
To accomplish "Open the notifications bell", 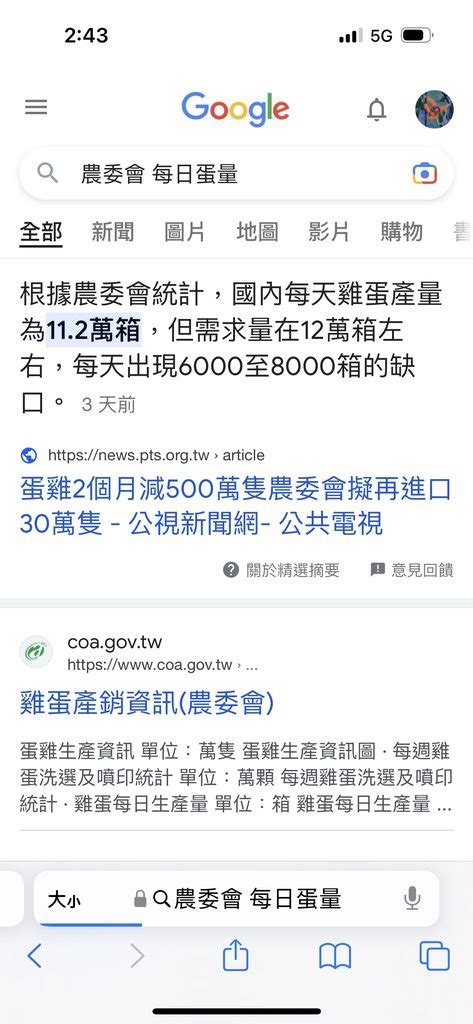I will 376,110.
